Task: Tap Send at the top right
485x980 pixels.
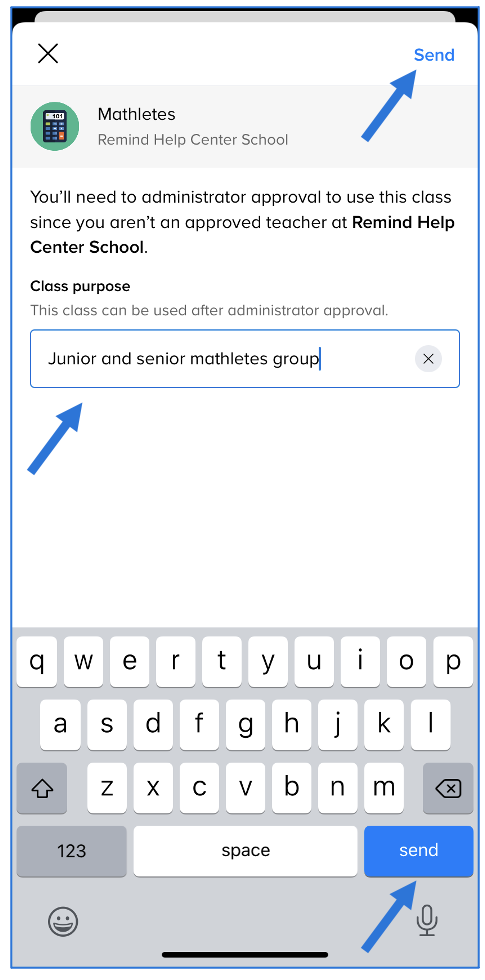Action: [x=434, y=55]
